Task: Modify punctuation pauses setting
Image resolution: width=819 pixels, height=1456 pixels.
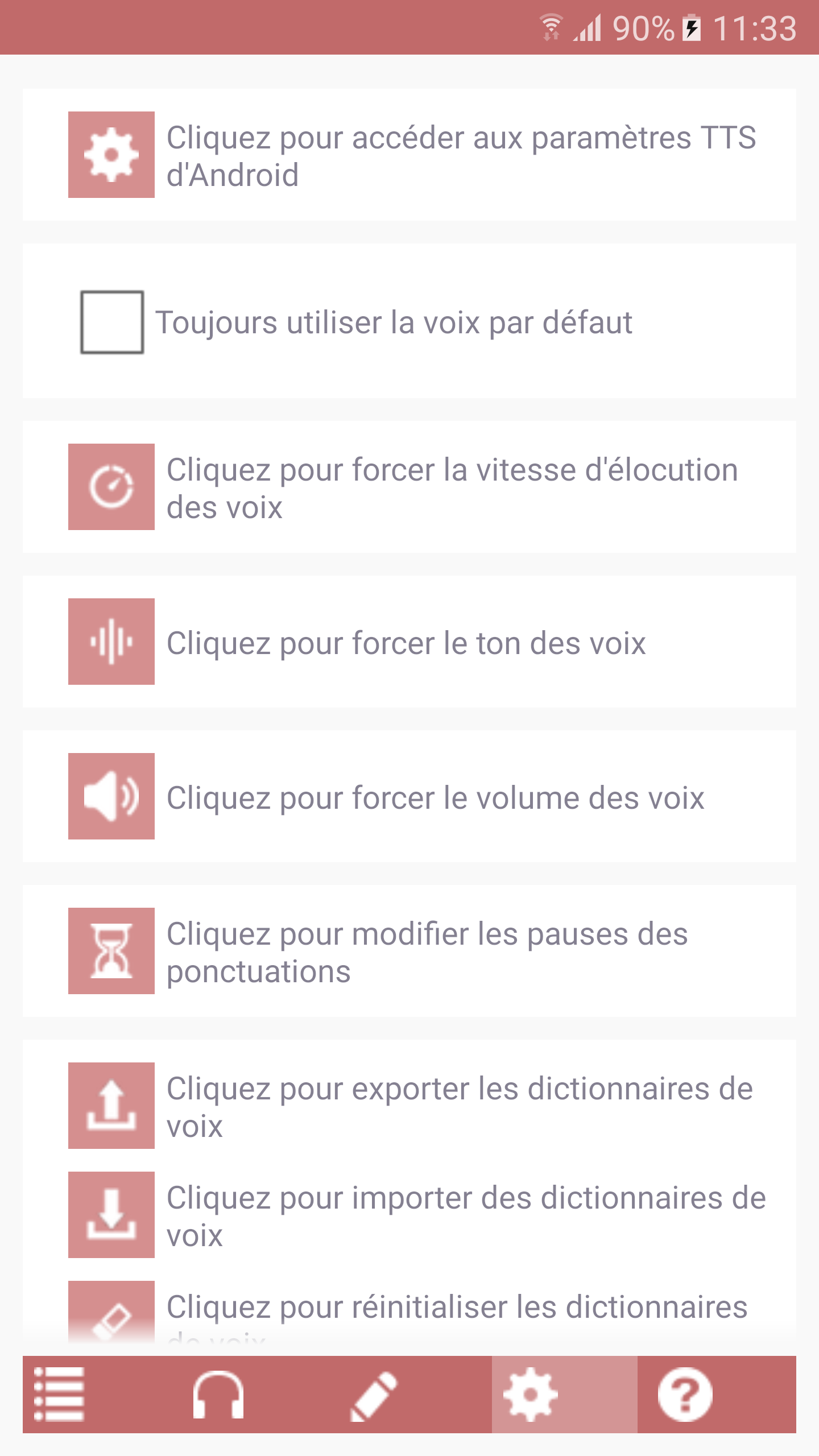Action: tap(409, 951)
